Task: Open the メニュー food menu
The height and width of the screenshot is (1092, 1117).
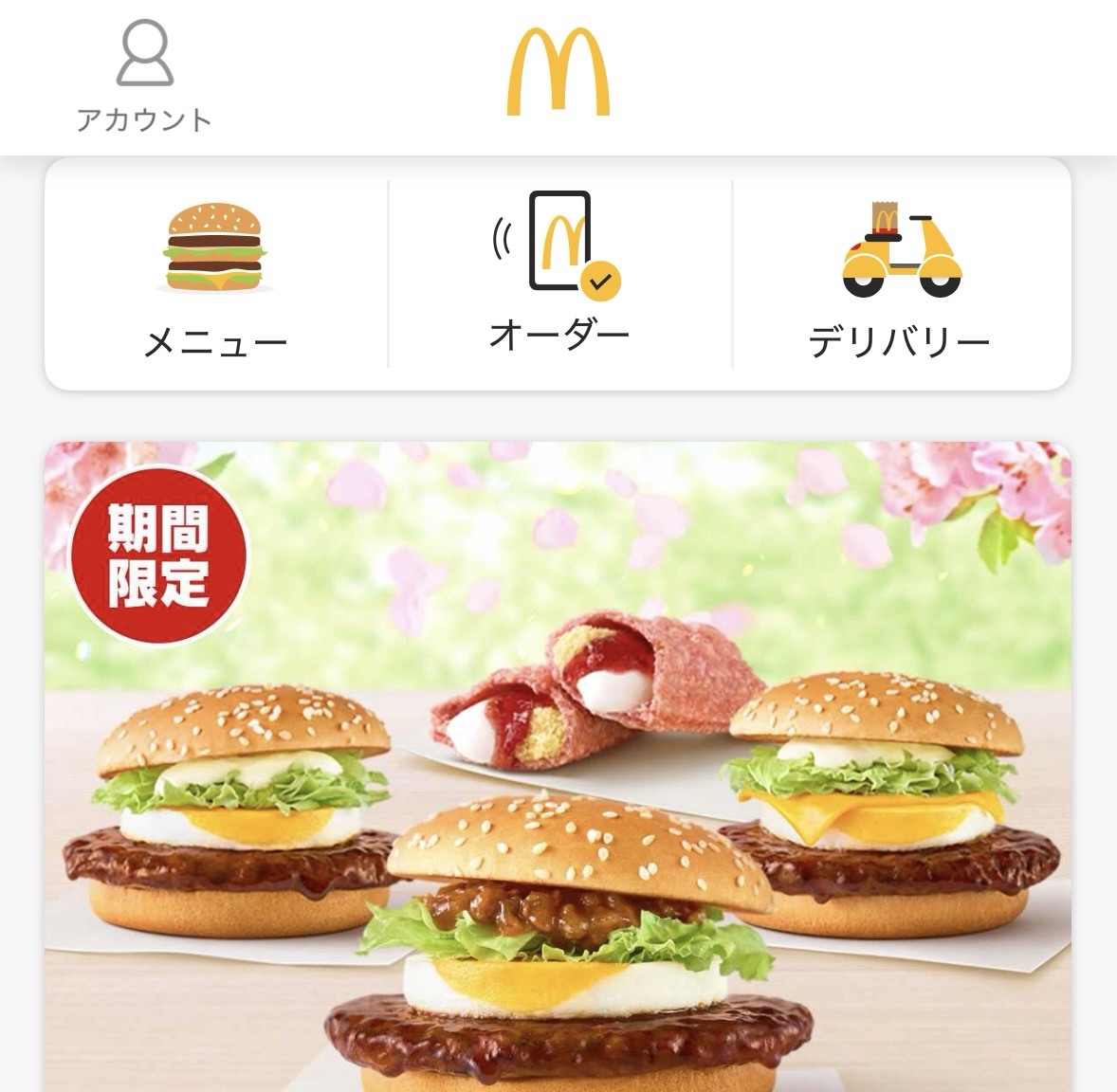Action: coord(215,275)
